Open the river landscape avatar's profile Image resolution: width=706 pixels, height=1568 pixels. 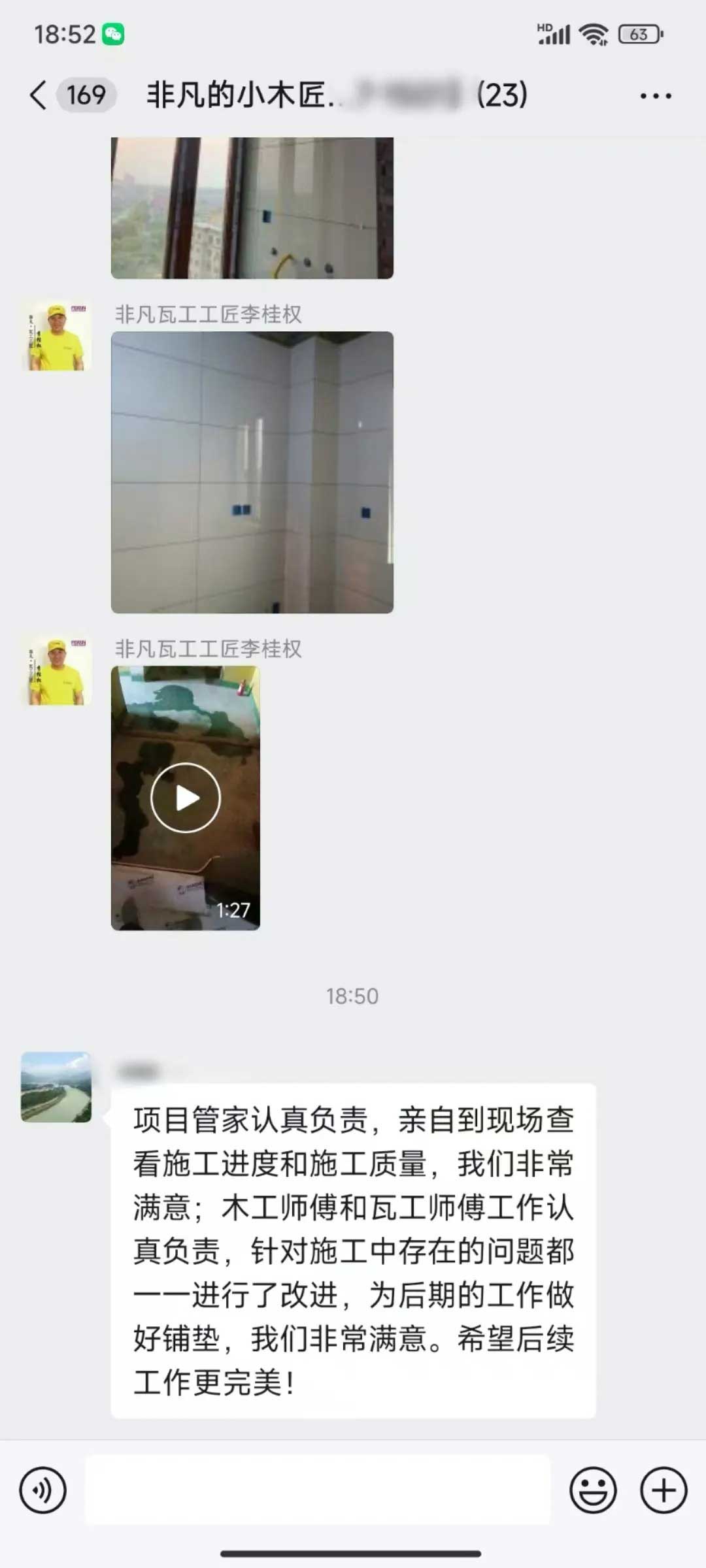click(56, 1087)
